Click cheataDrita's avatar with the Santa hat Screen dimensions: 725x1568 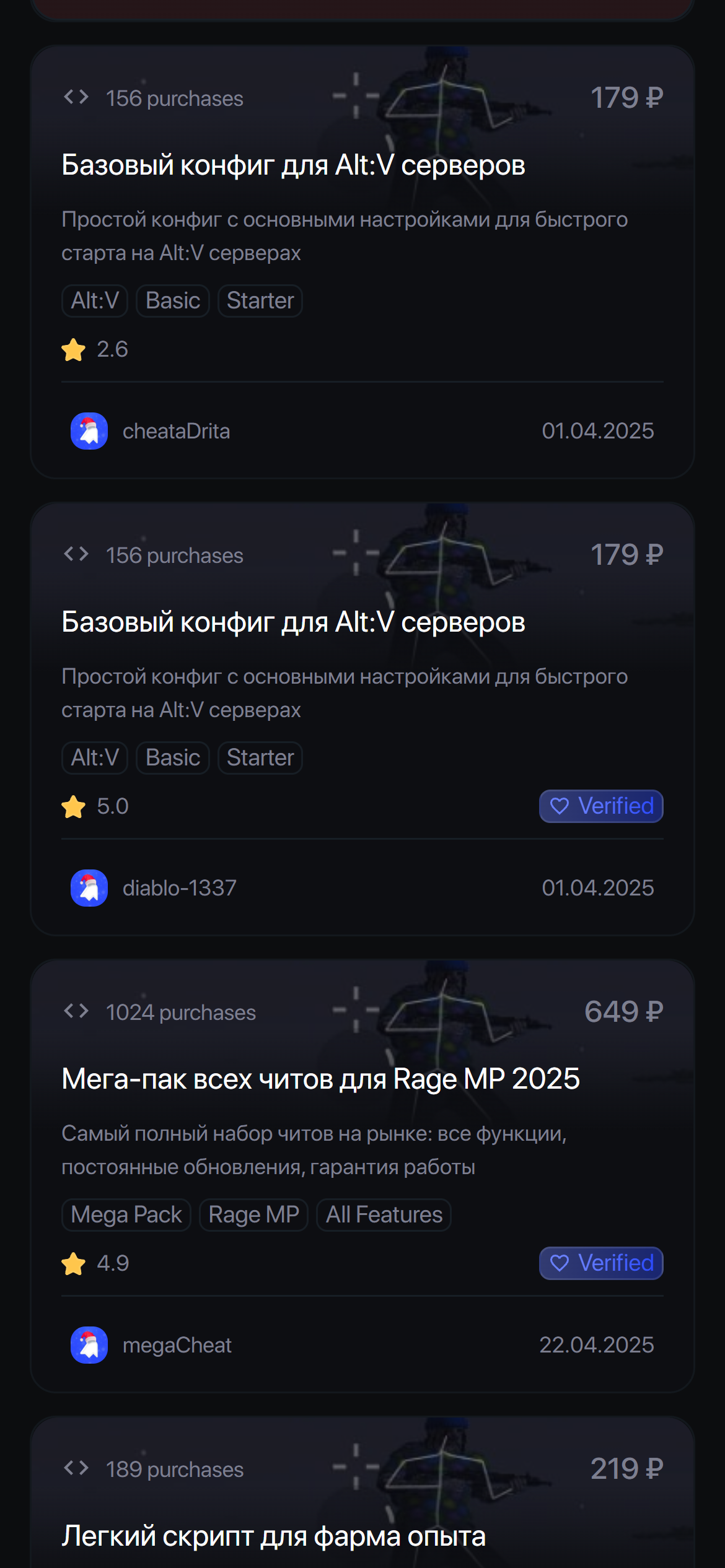88,430
